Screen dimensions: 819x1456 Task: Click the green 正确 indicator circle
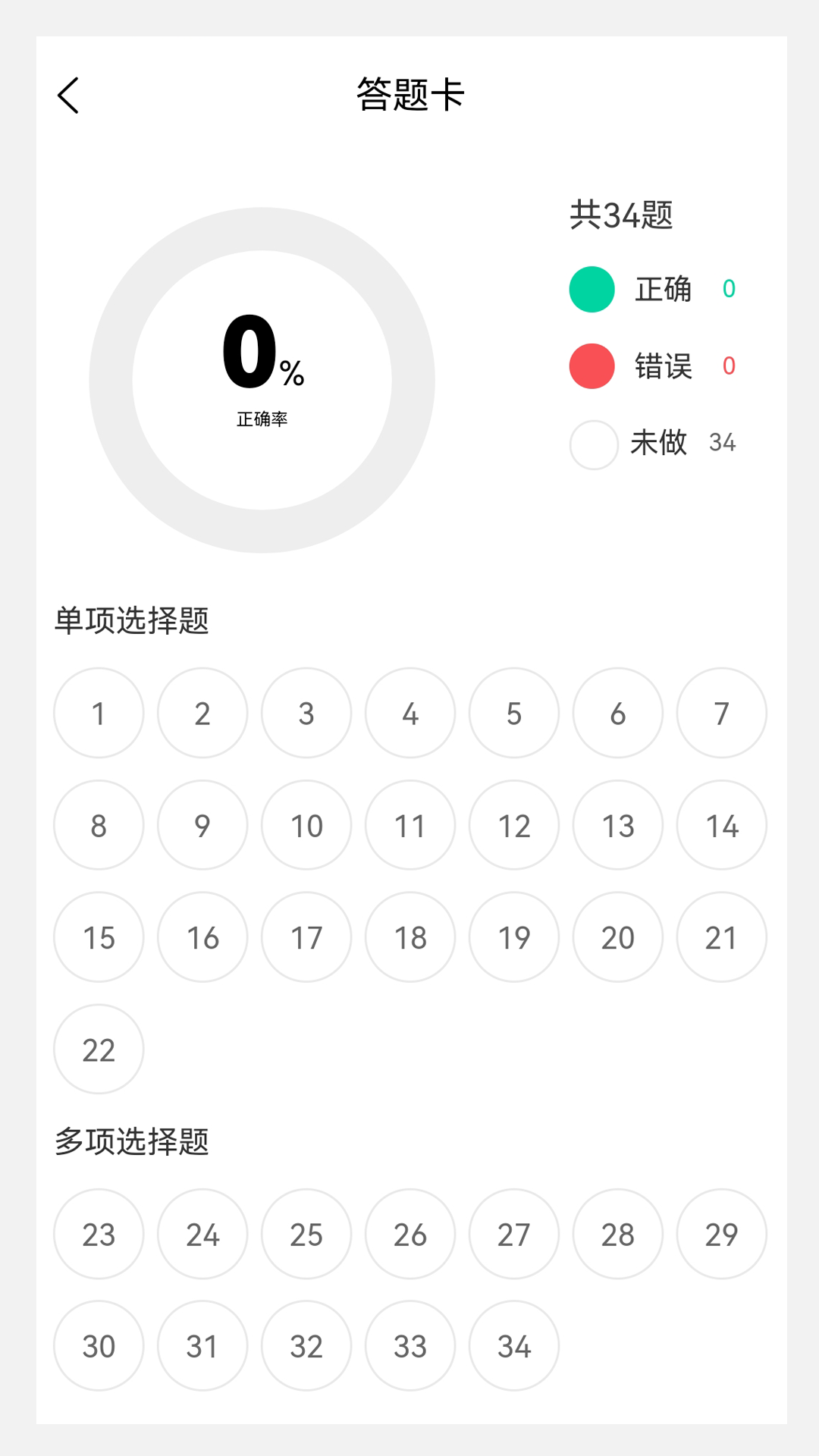(x=592, y=290)
